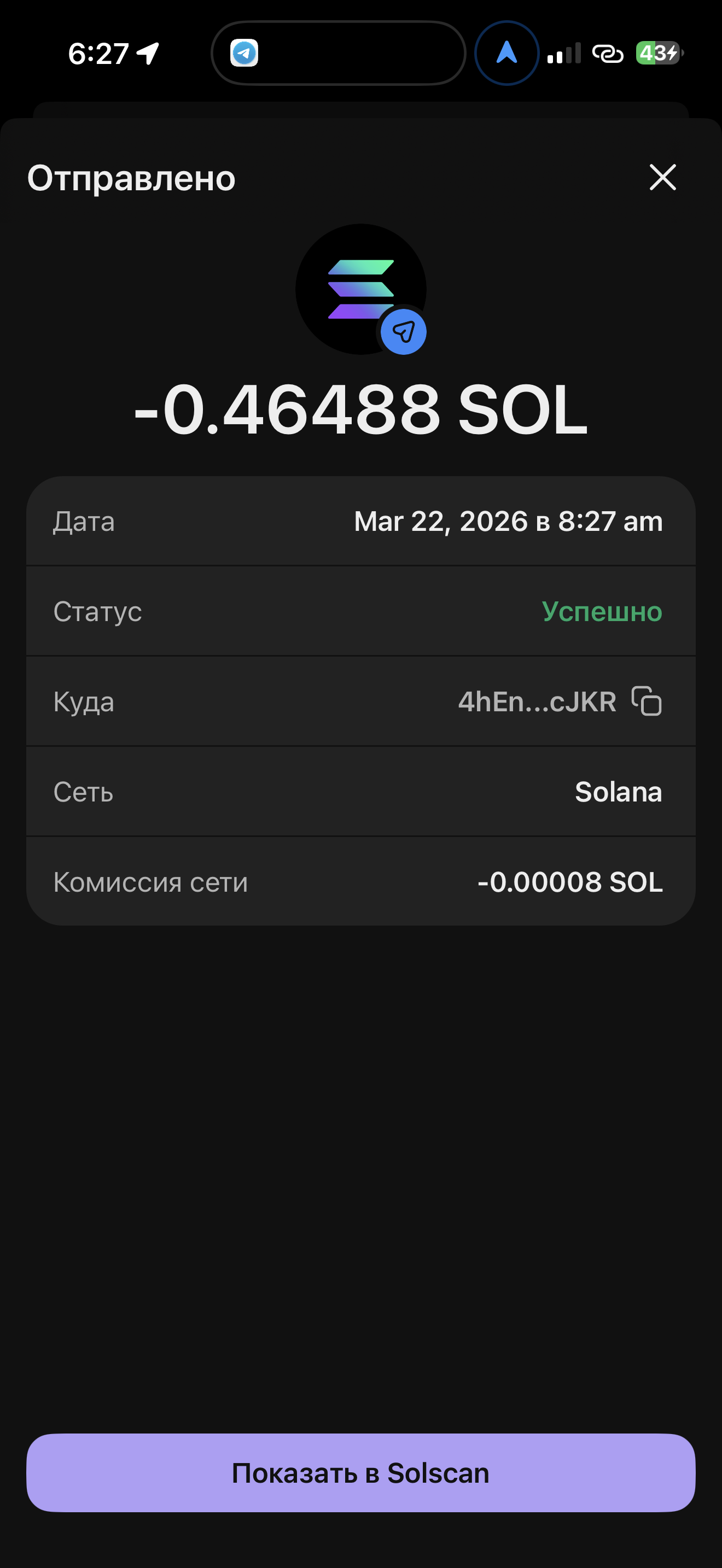Tap the -0.00008 SOL fee value
The image size is (722, 1568).
click(570, 881)
